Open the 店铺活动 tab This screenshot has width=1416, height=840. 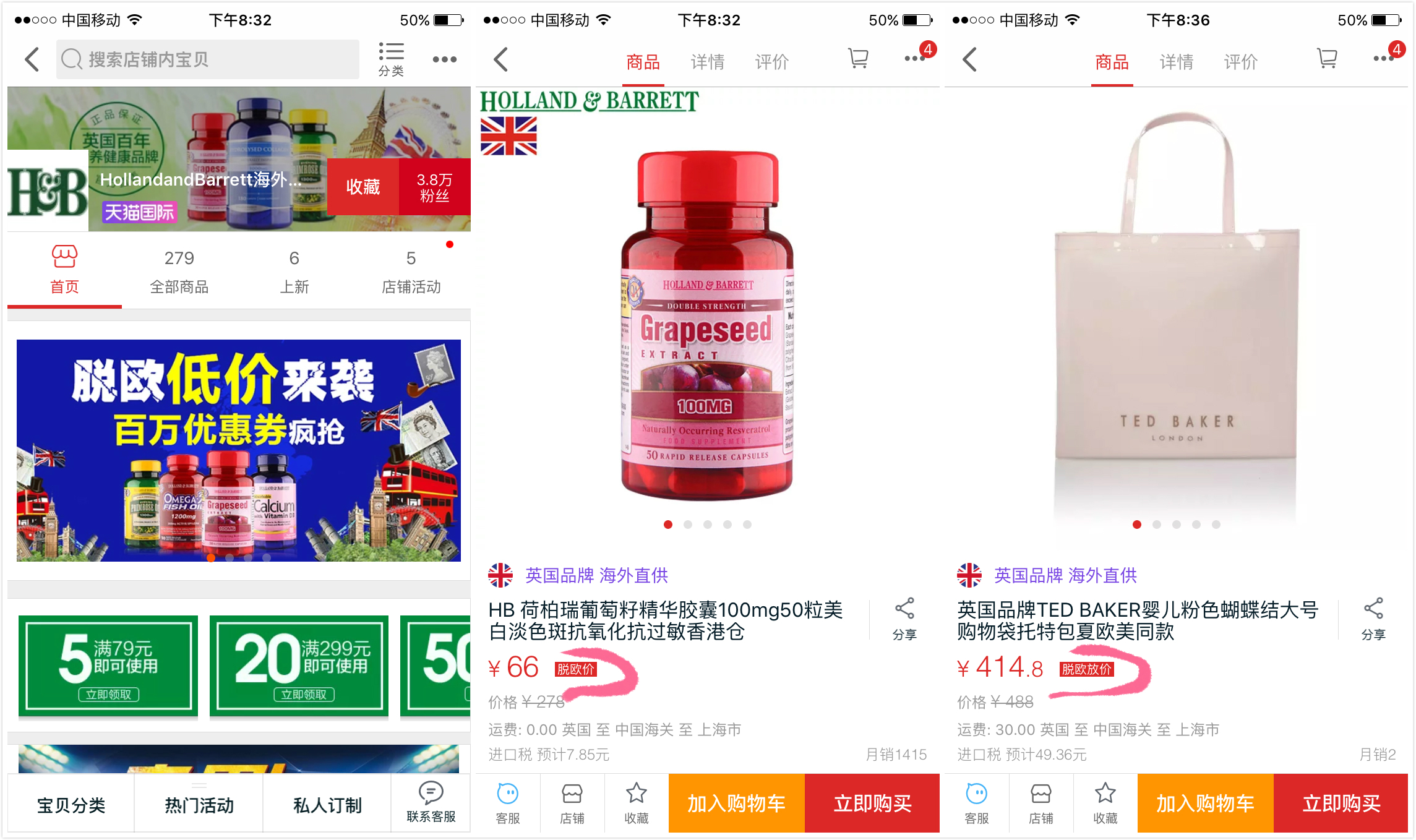(x=411, y=272)
